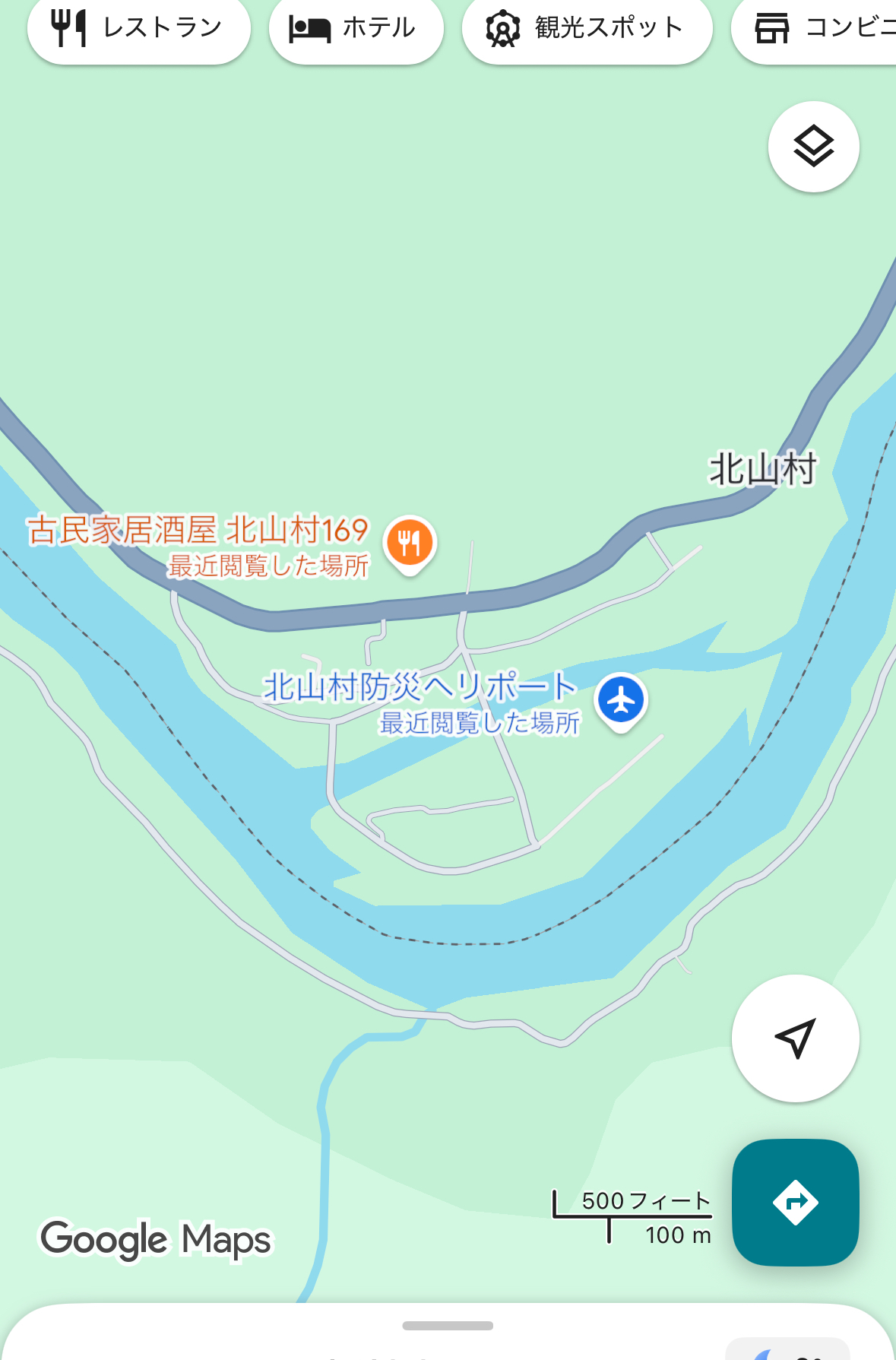Screen dimensions: 896x1360
Task: Tap the bottom sheet drag handle
Action: [x=448, y=1326]
